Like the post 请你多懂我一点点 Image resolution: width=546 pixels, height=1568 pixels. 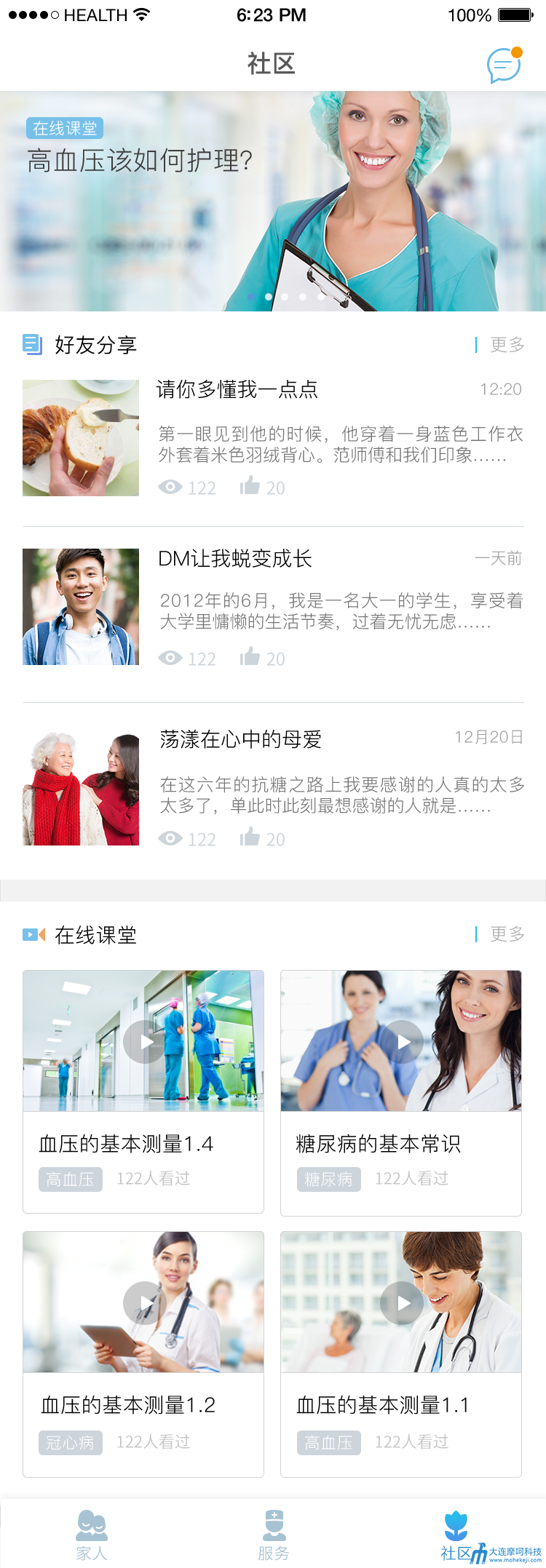[250, 486]
